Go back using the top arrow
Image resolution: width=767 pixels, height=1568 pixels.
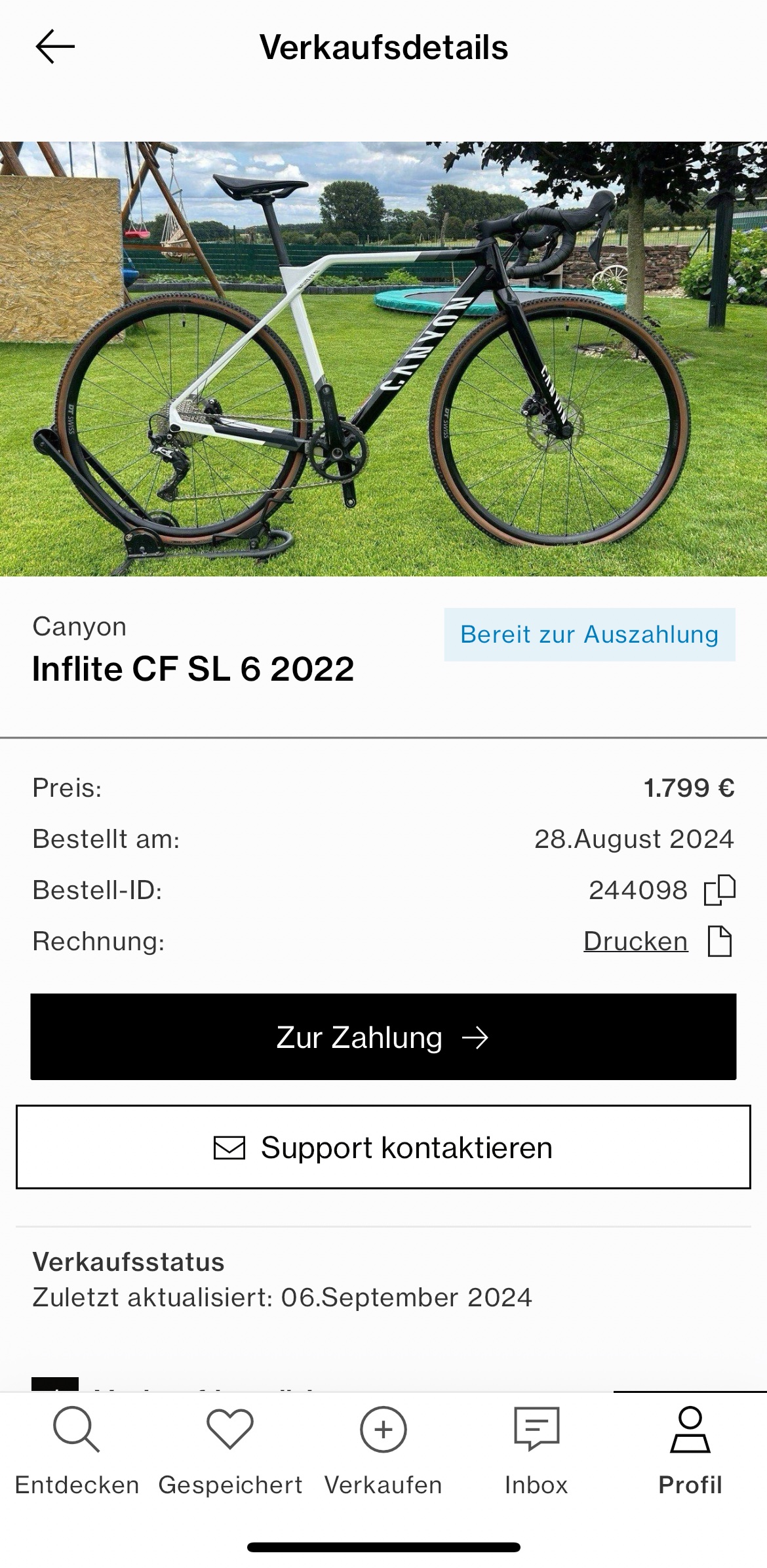[55, 48]
